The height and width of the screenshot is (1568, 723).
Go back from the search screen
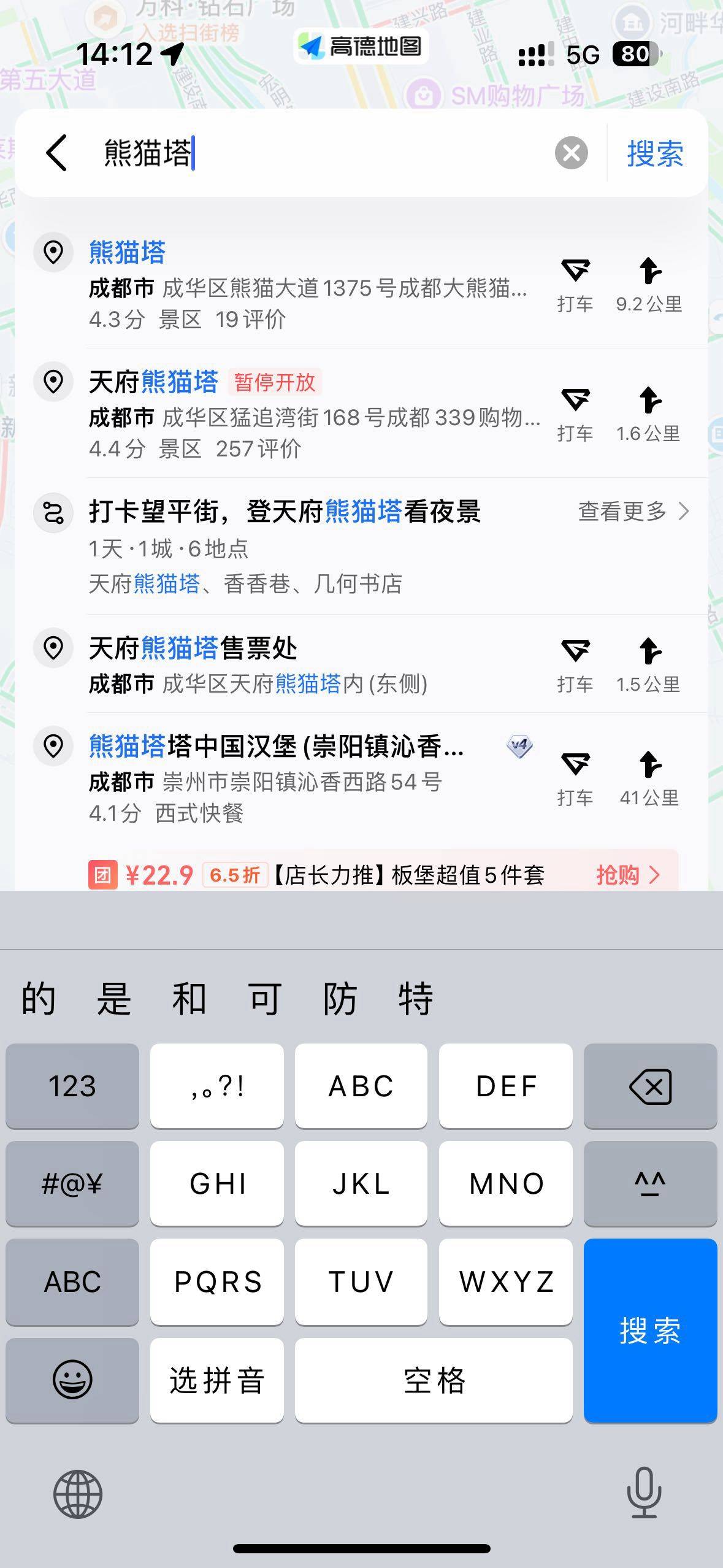(x=57, y=153)
